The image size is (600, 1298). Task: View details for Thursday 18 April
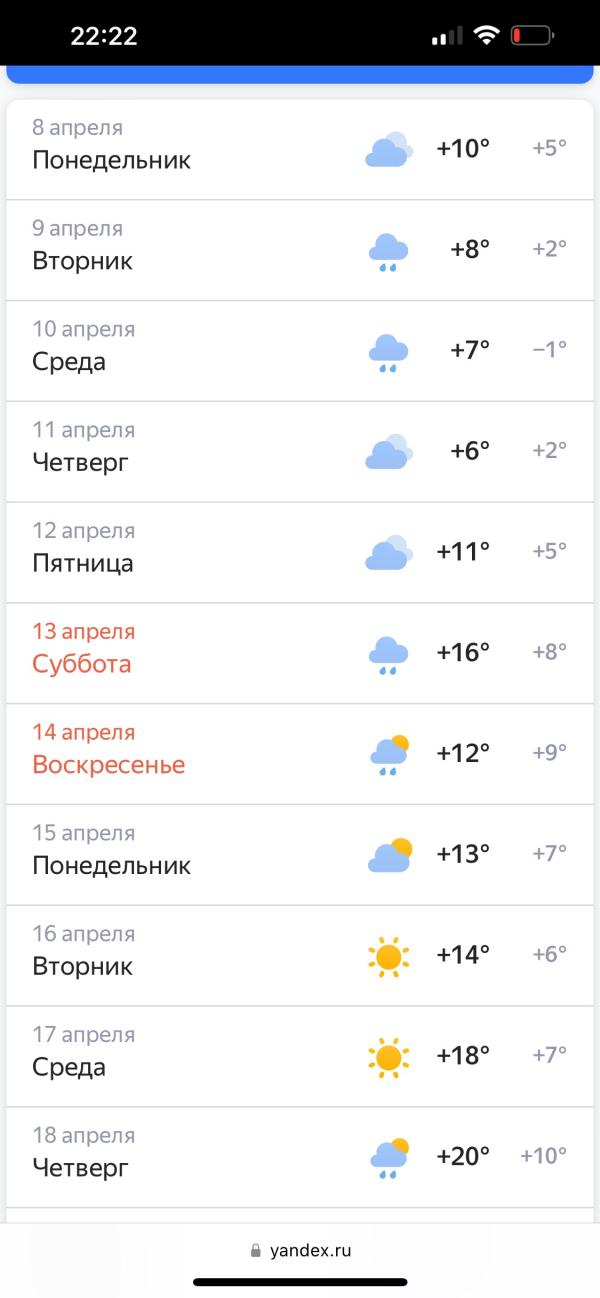coord(300,1157)
